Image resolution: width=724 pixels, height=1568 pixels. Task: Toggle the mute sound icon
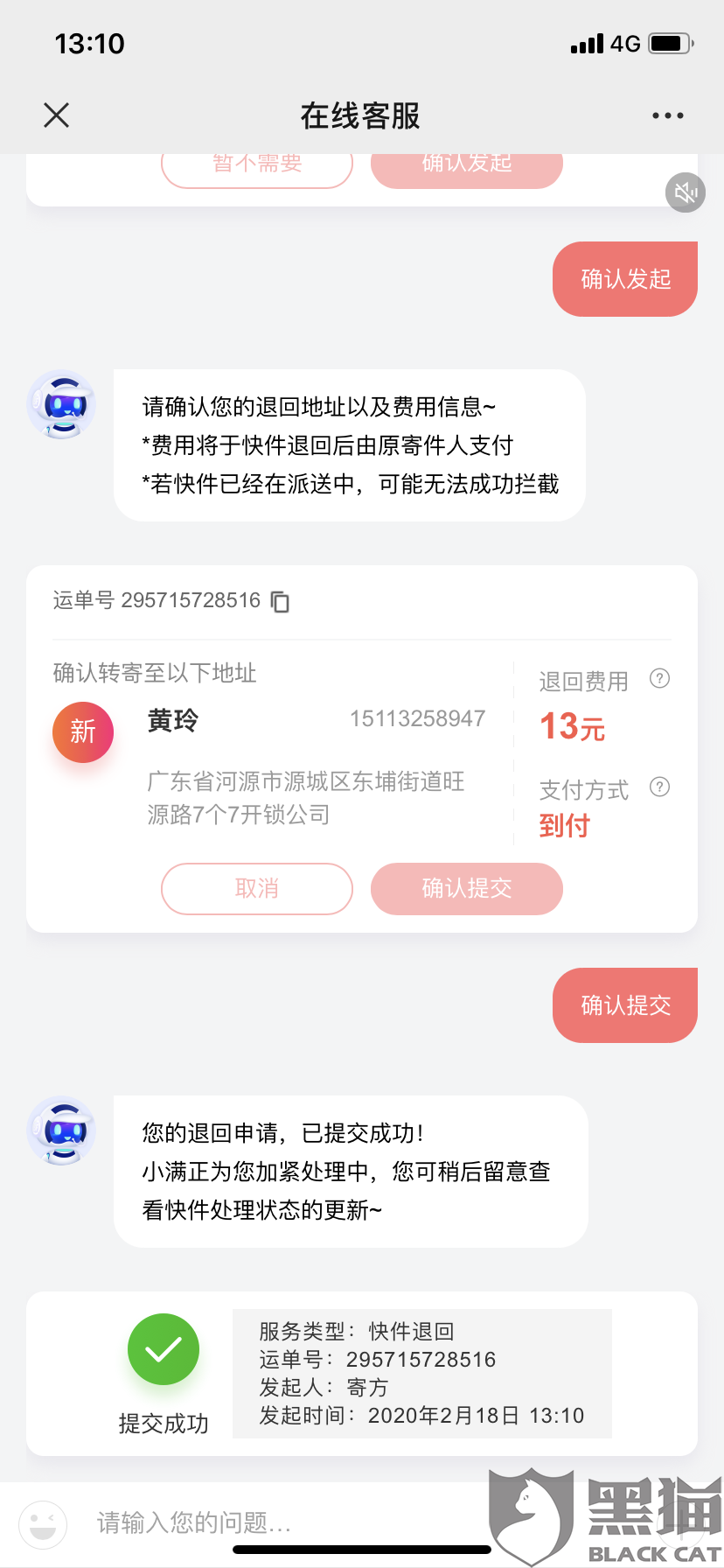686,192
